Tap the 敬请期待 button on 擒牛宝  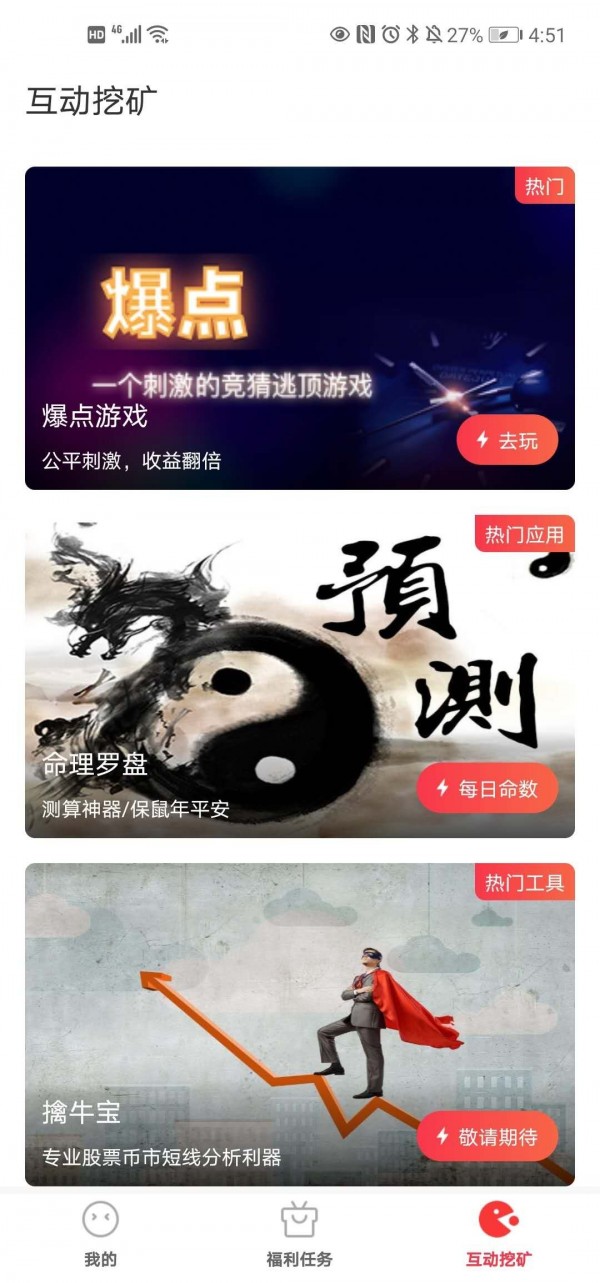tap(487, 1136)
